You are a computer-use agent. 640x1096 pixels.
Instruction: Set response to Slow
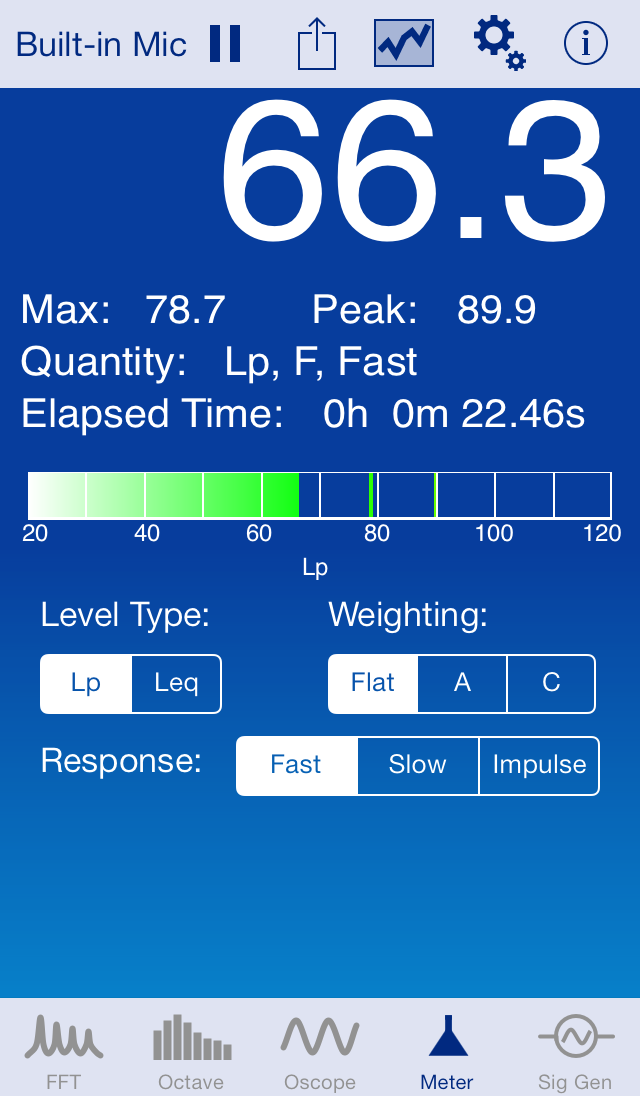coord(418,765)
